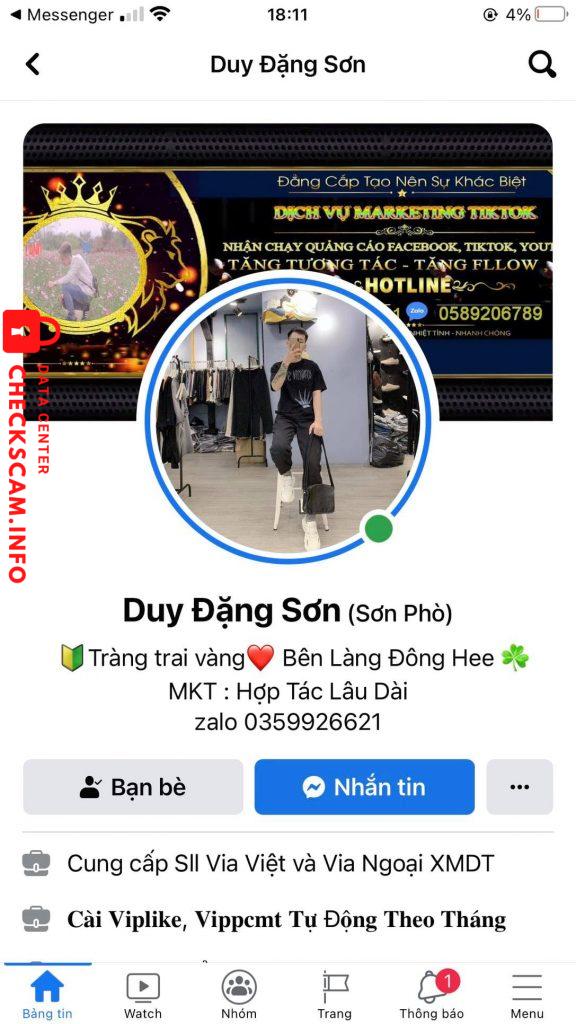Screen dimensions: 576x1024
Task: Tap the Bạn bè friends button
Action: [x=133, y=787]
